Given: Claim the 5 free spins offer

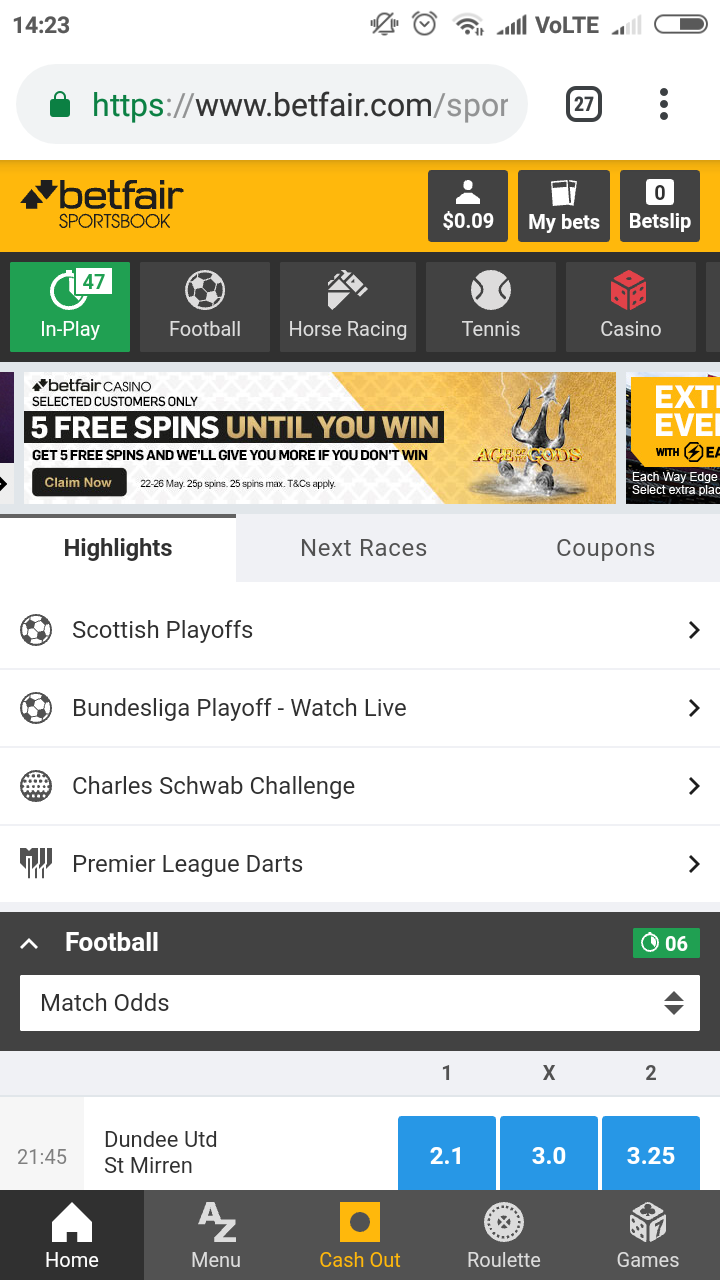Looking at the screenshot, I should pos(78,482).
